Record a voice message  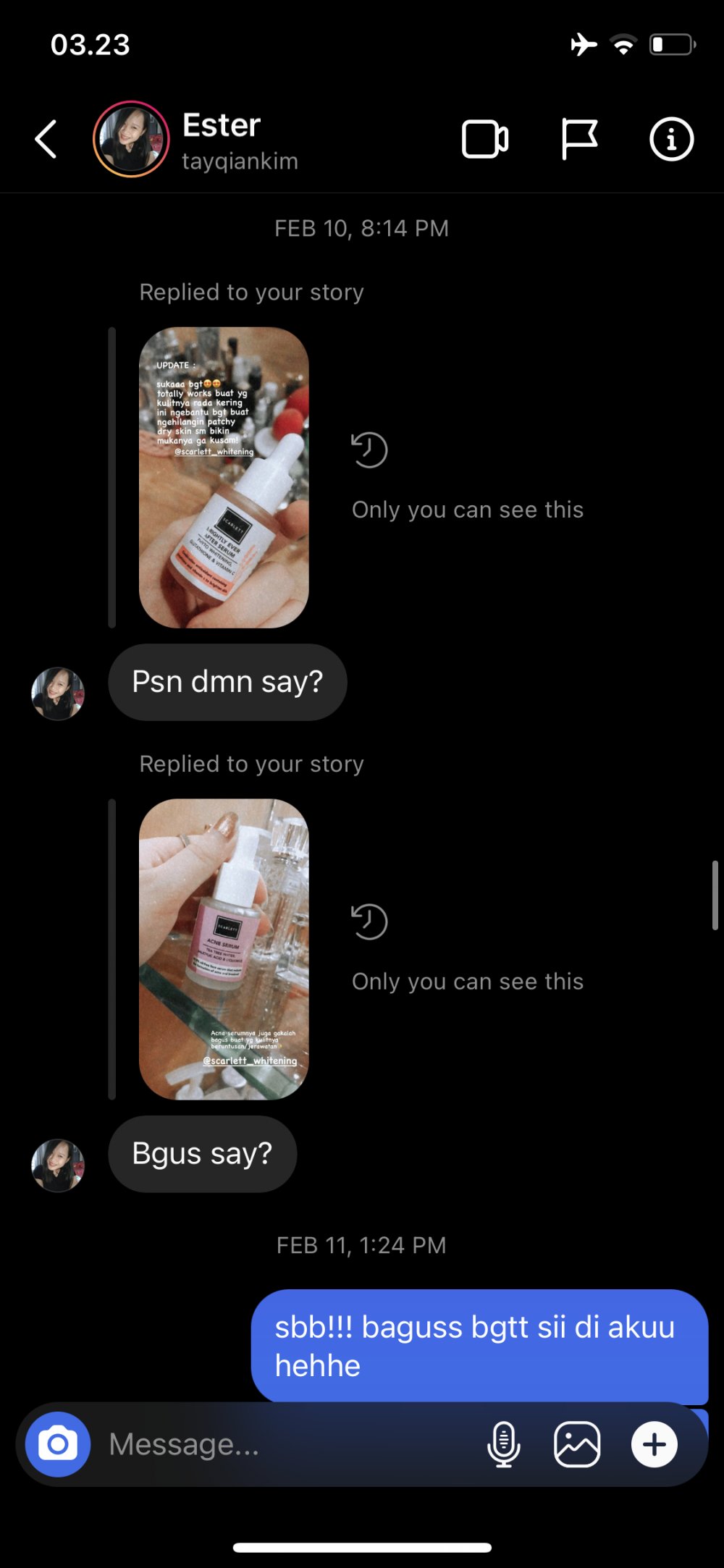pyautogui.click(x=503, y=1444)
